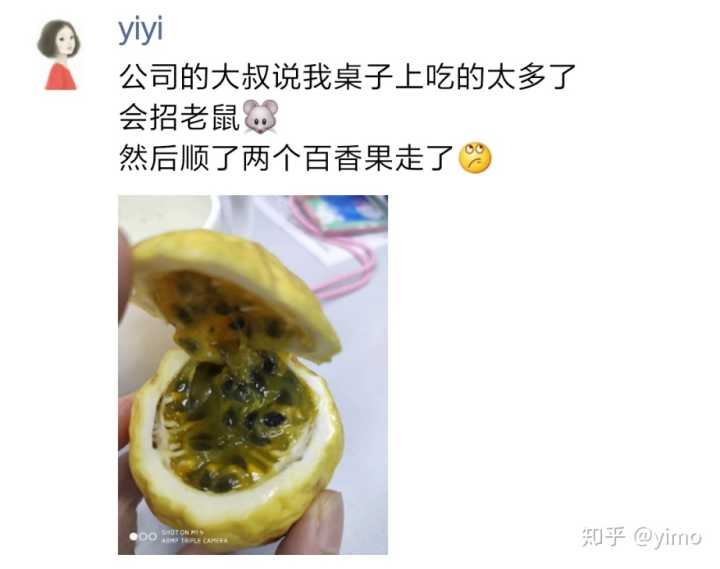Open yiyi's profile via her avatar
Screen dimensions: 720x569
(x=58, y=55)
